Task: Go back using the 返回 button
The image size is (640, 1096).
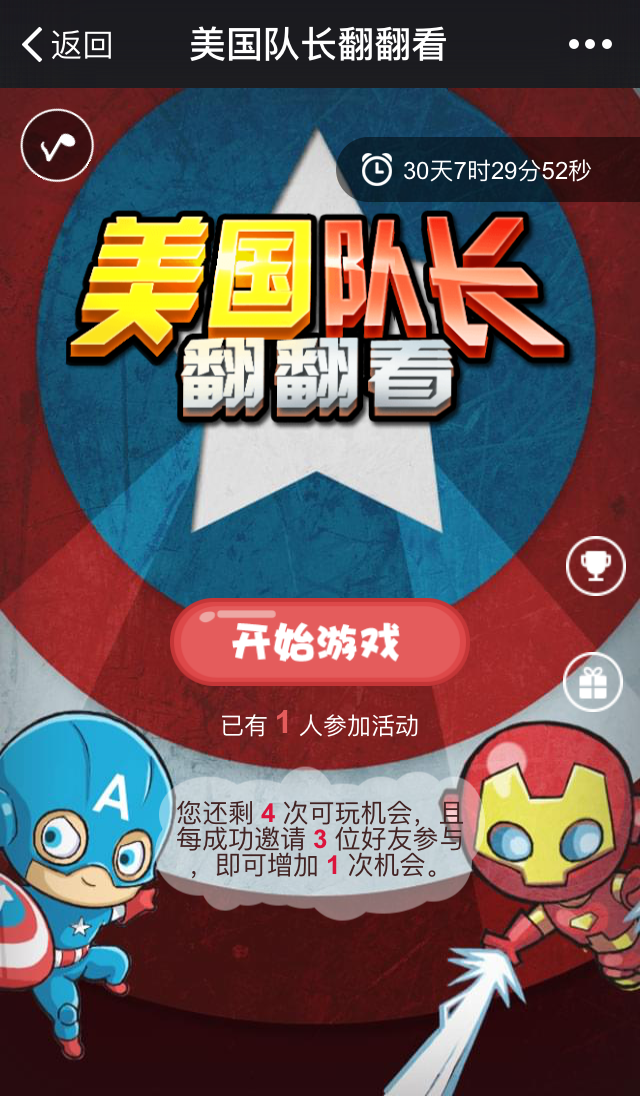Action: [x=67, y=45]
